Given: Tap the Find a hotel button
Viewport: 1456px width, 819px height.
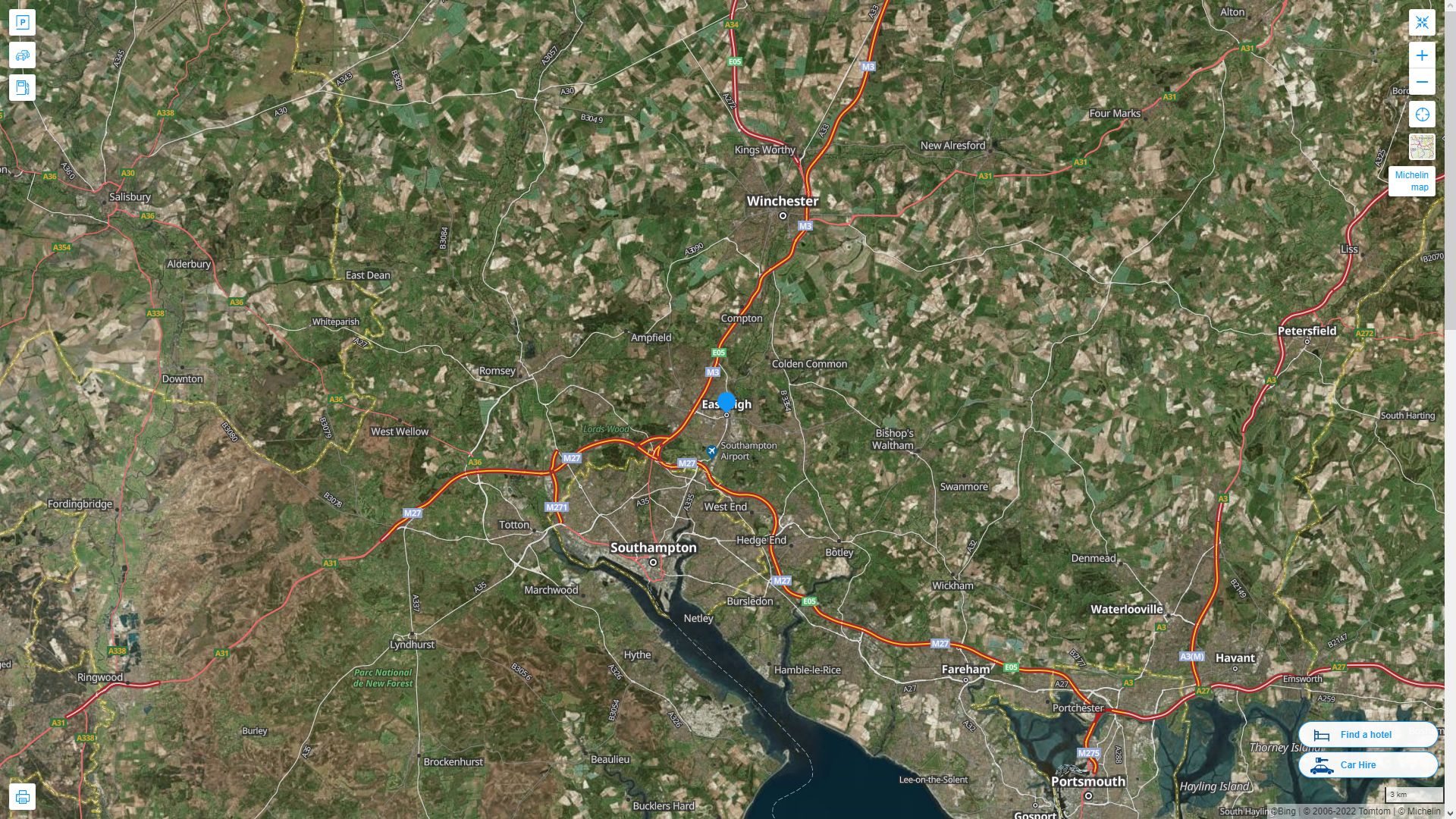Looking at the screenshot, I should [1367, 734].
